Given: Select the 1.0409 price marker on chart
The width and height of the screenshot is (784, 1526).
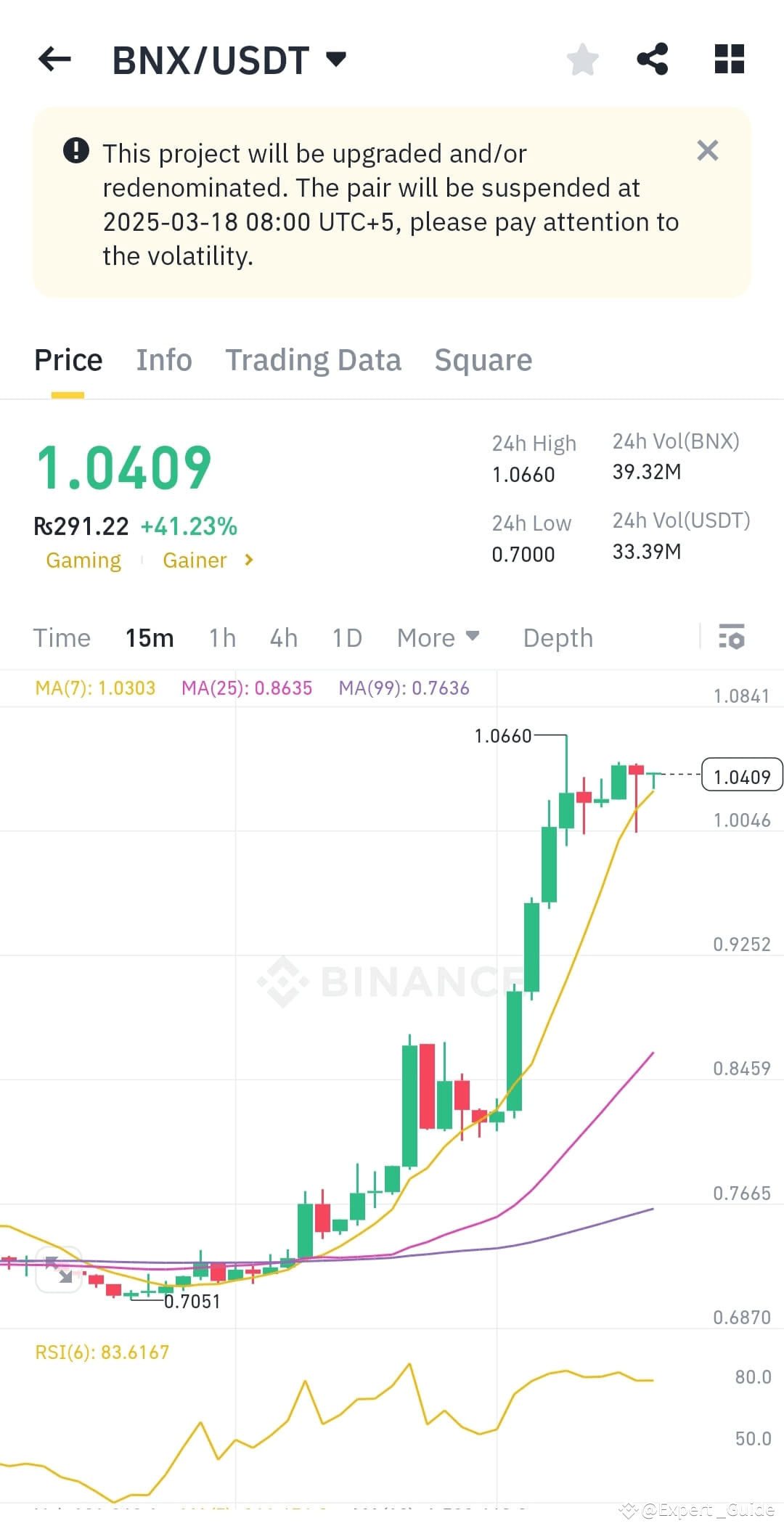Looking at the screenshot, I should pos(741,775).
